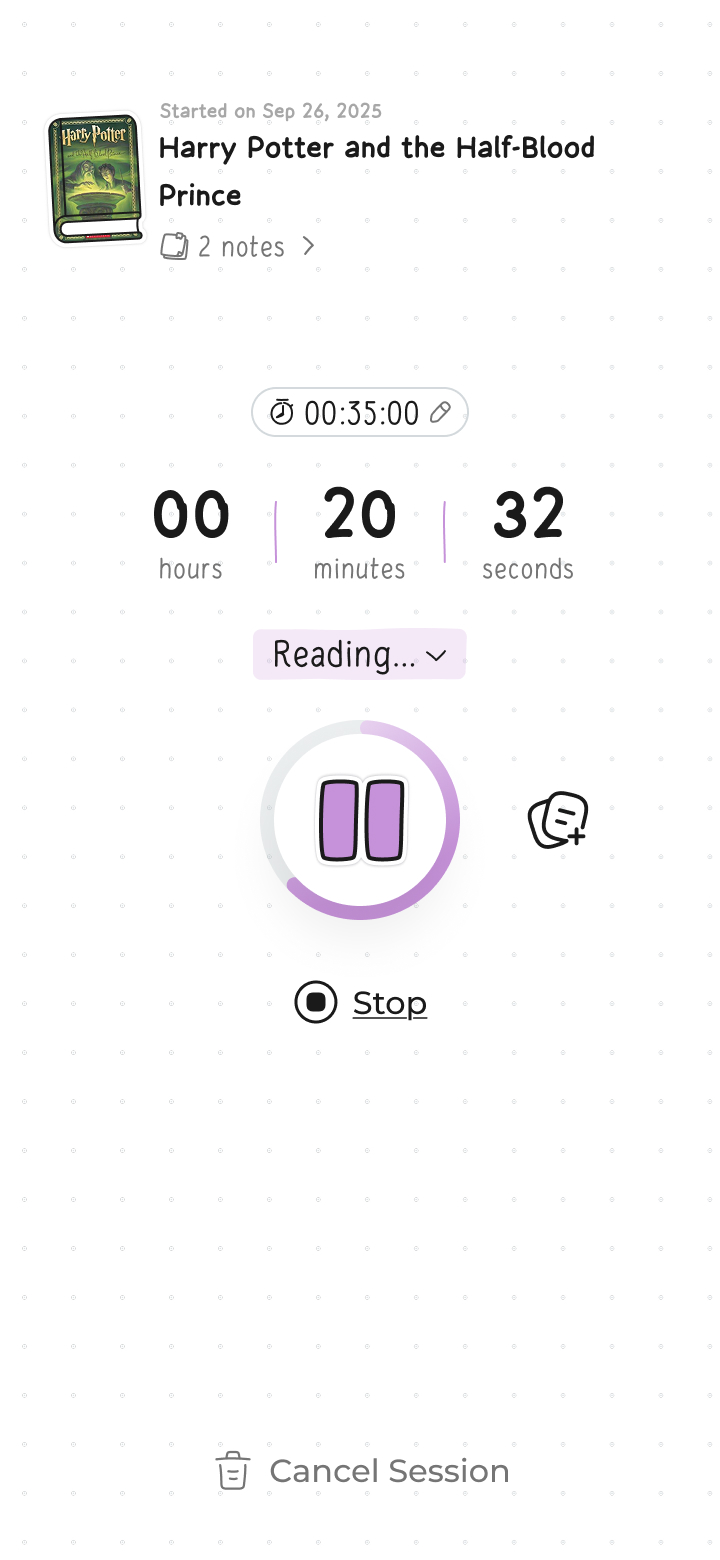Open the Harry Potter book cover

[96, 178]
